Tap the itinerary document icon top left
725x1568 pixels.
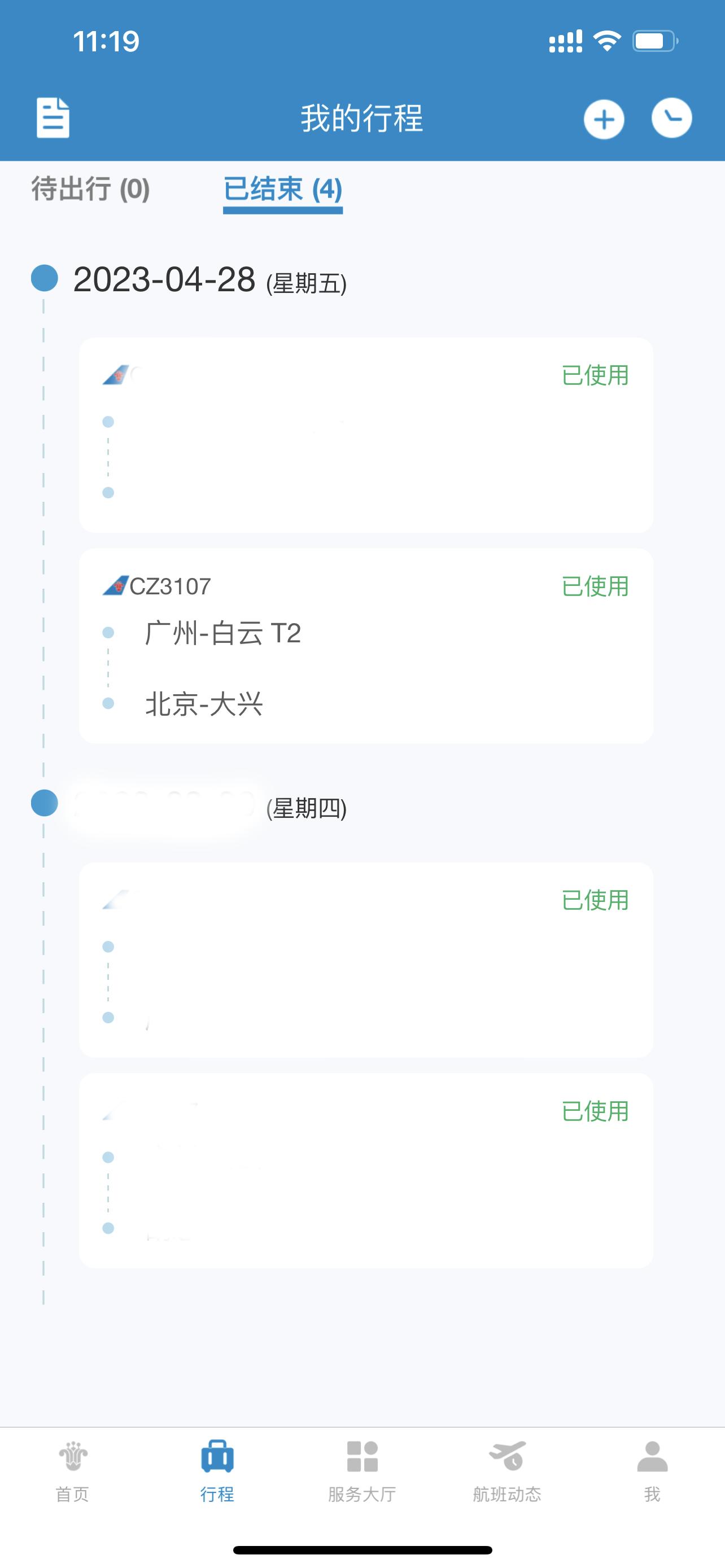coord(54,116)
